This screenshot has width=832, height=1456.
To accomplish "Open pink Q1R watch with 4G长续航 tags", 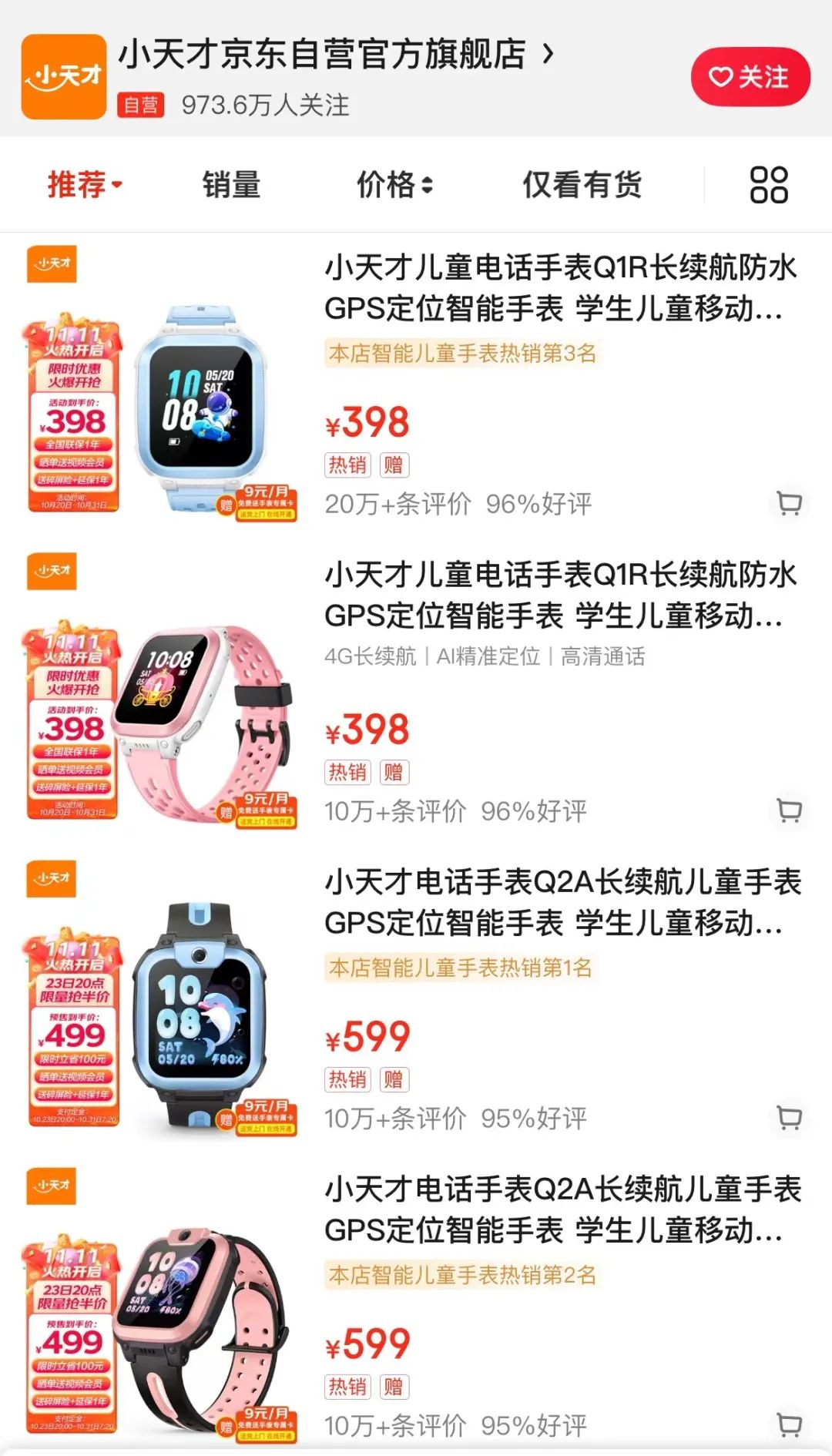I will click(560, 595).
